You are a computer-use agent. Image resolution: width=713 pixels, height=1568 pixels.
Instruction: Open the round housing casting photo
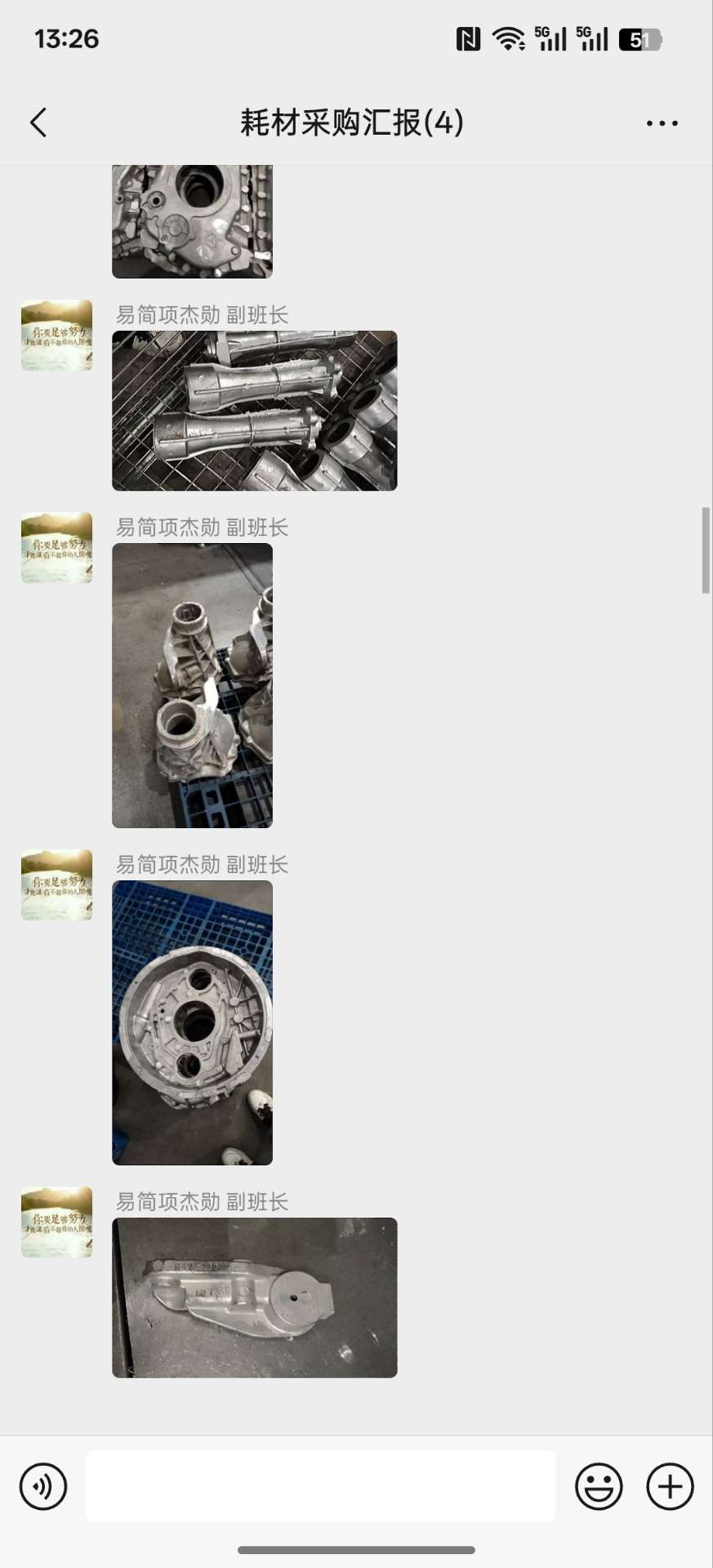pos(192,1022)
